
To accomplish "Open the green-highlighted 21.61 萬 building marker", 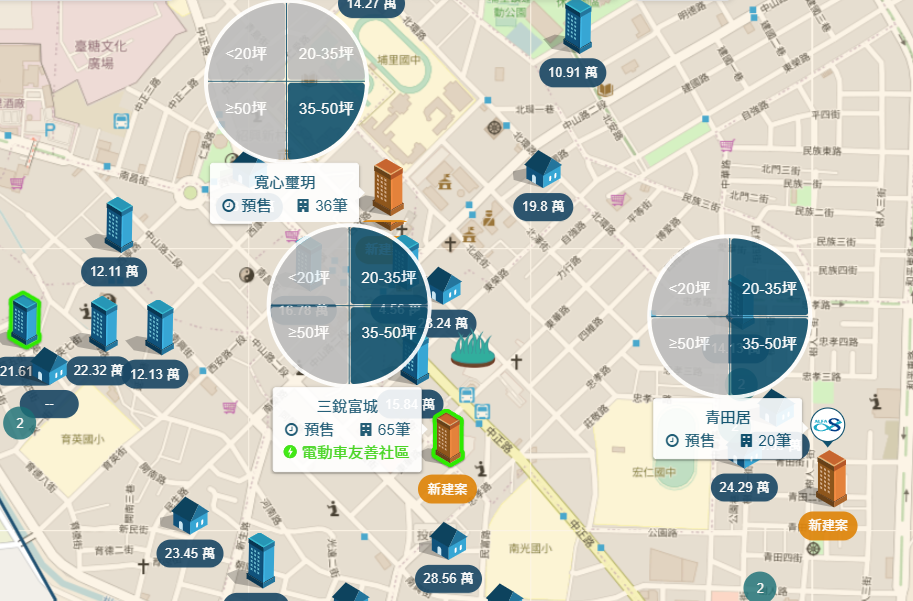I will [24, 320].
